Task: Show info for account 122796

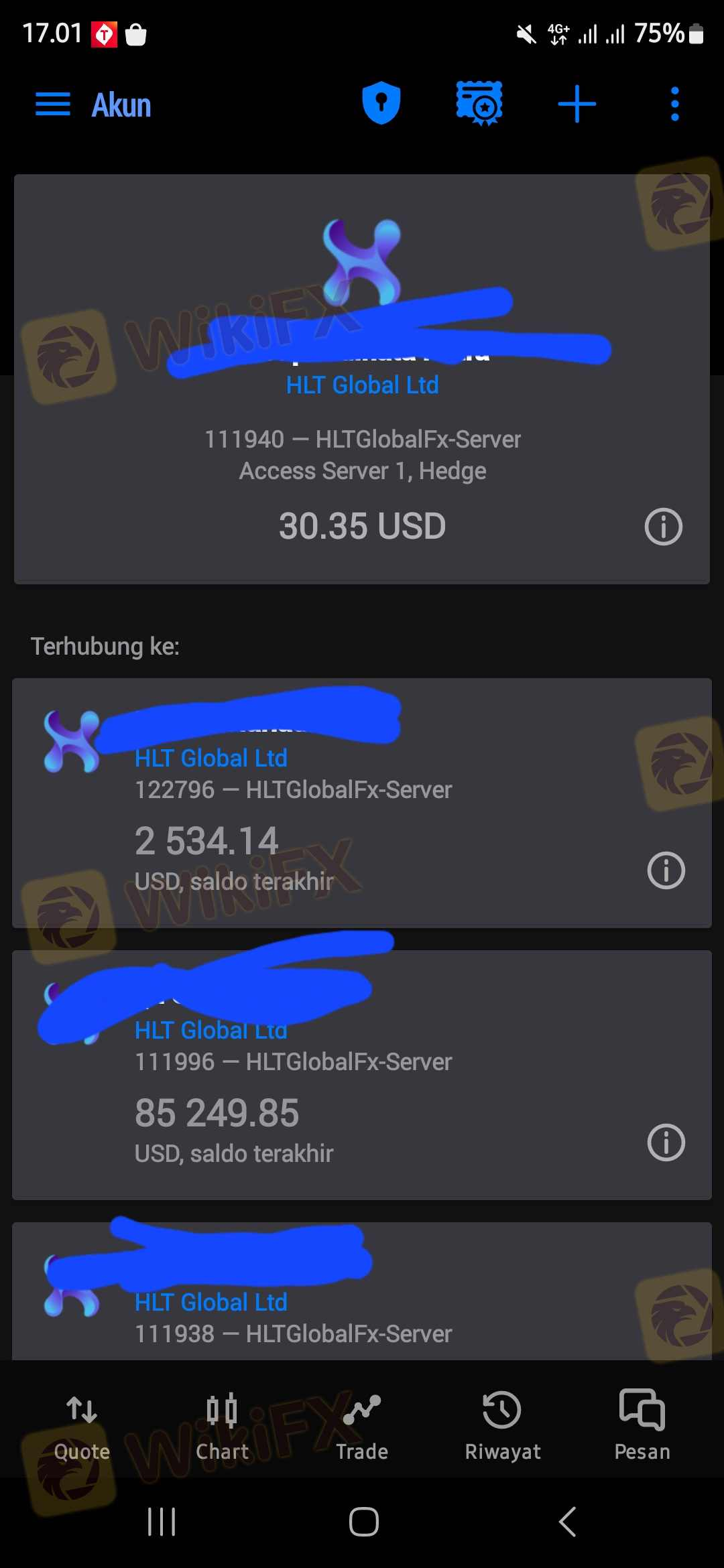Action: (x=666, y=870)
